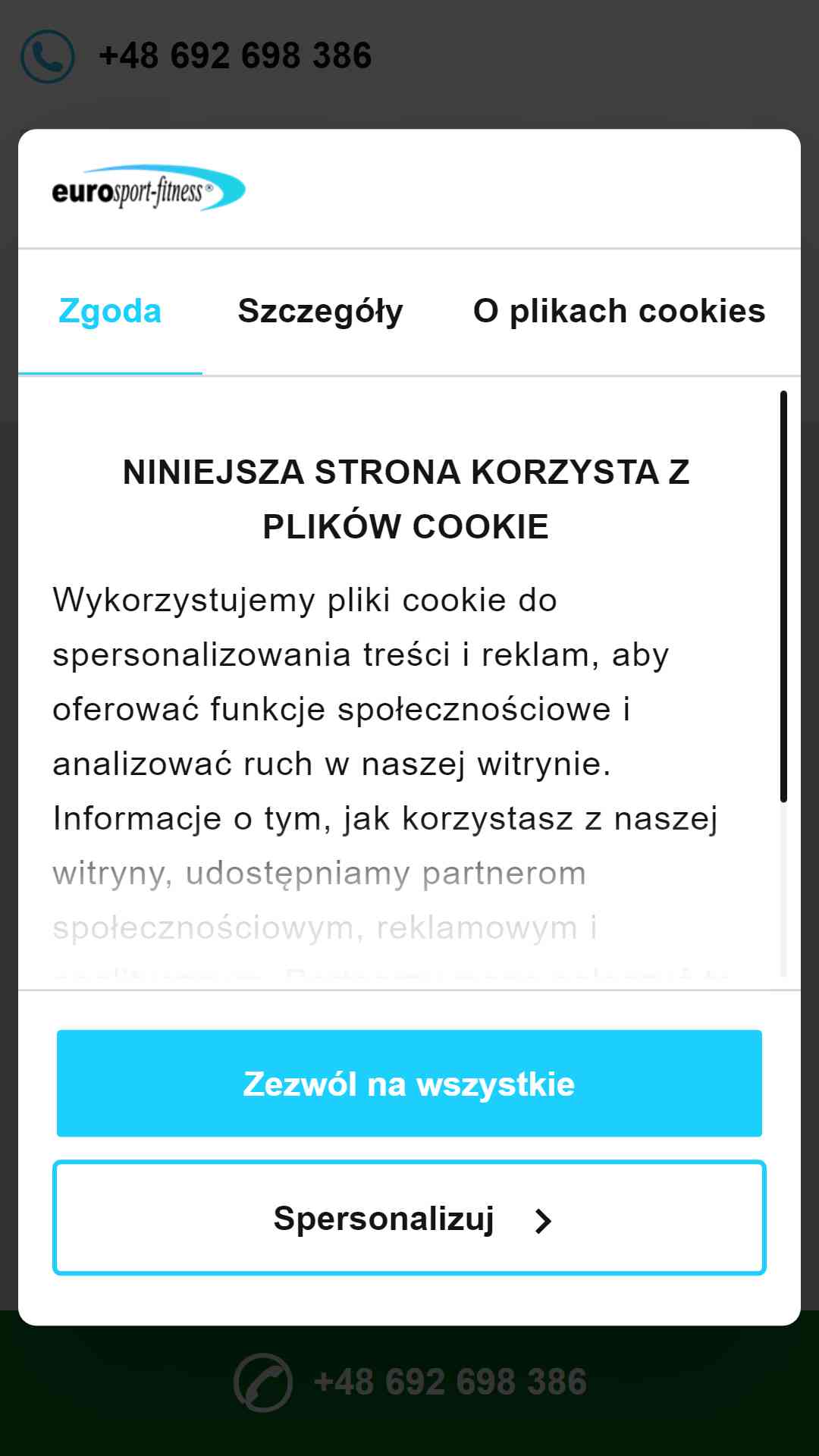819x1456 pixels.
Task: Open Spersonalizuj cookie settings
Action: pos(409,1219)
